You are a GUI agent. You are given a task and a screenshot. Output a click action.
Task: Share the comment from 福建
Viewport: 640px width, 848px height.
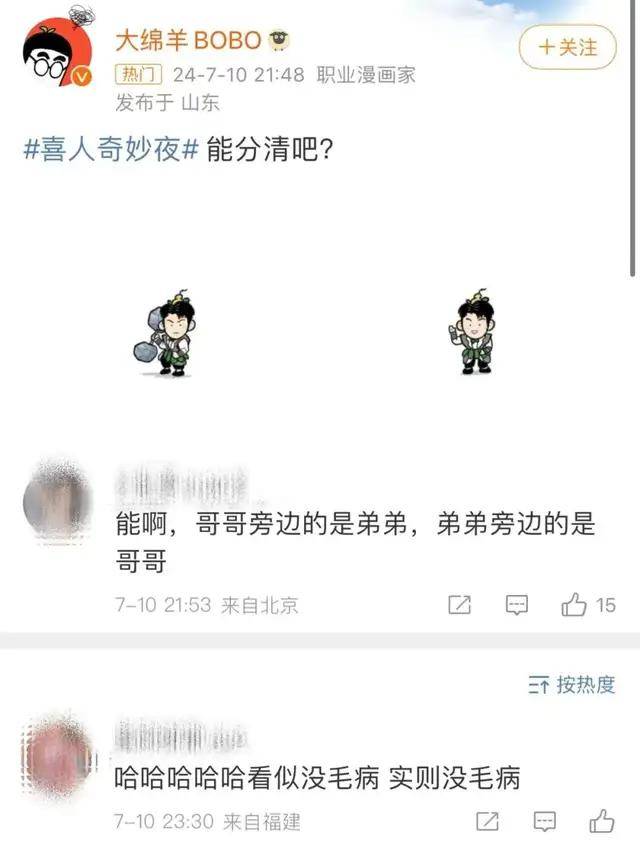pos(487,822)
